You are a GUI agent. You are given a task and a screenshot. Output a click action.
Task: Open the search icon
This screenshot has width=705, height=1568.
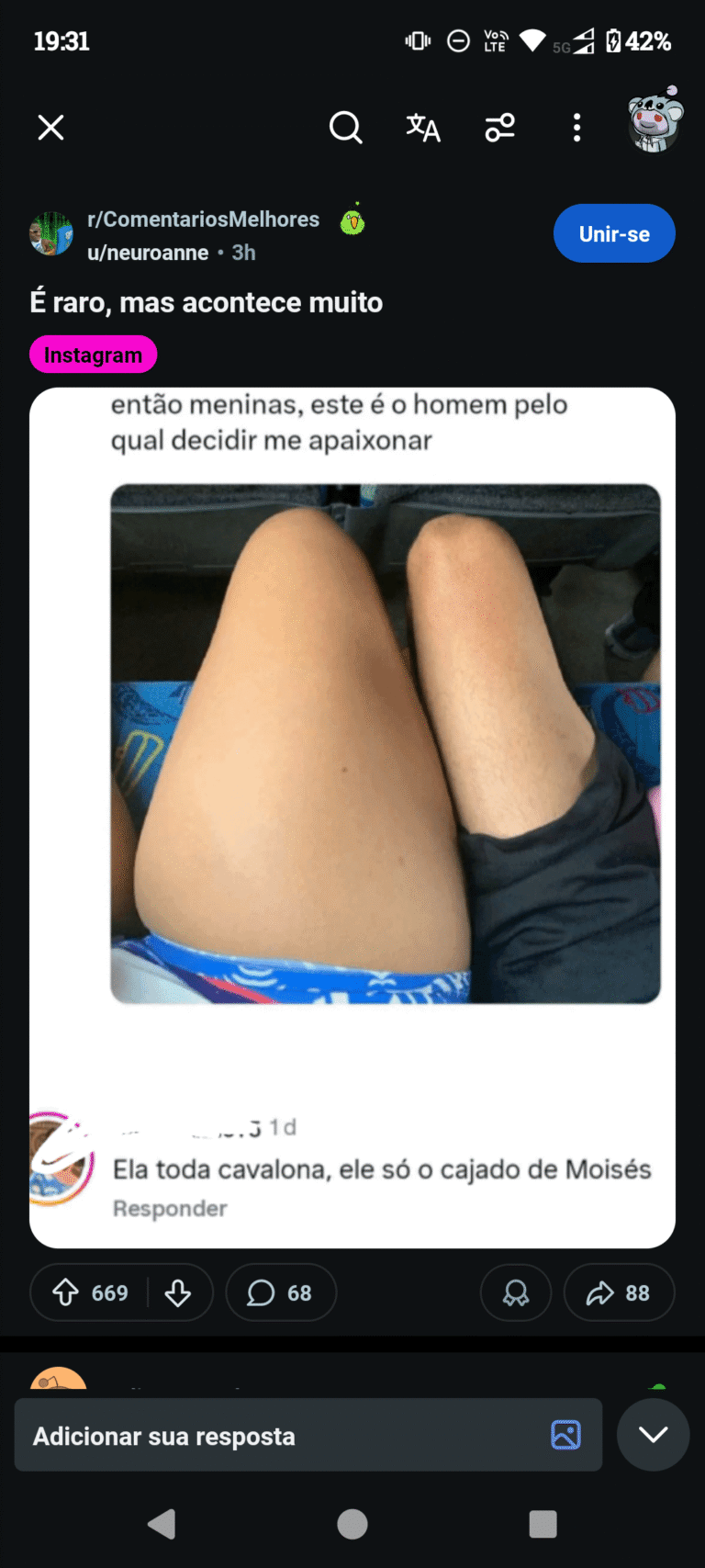[x=345, y=127]
